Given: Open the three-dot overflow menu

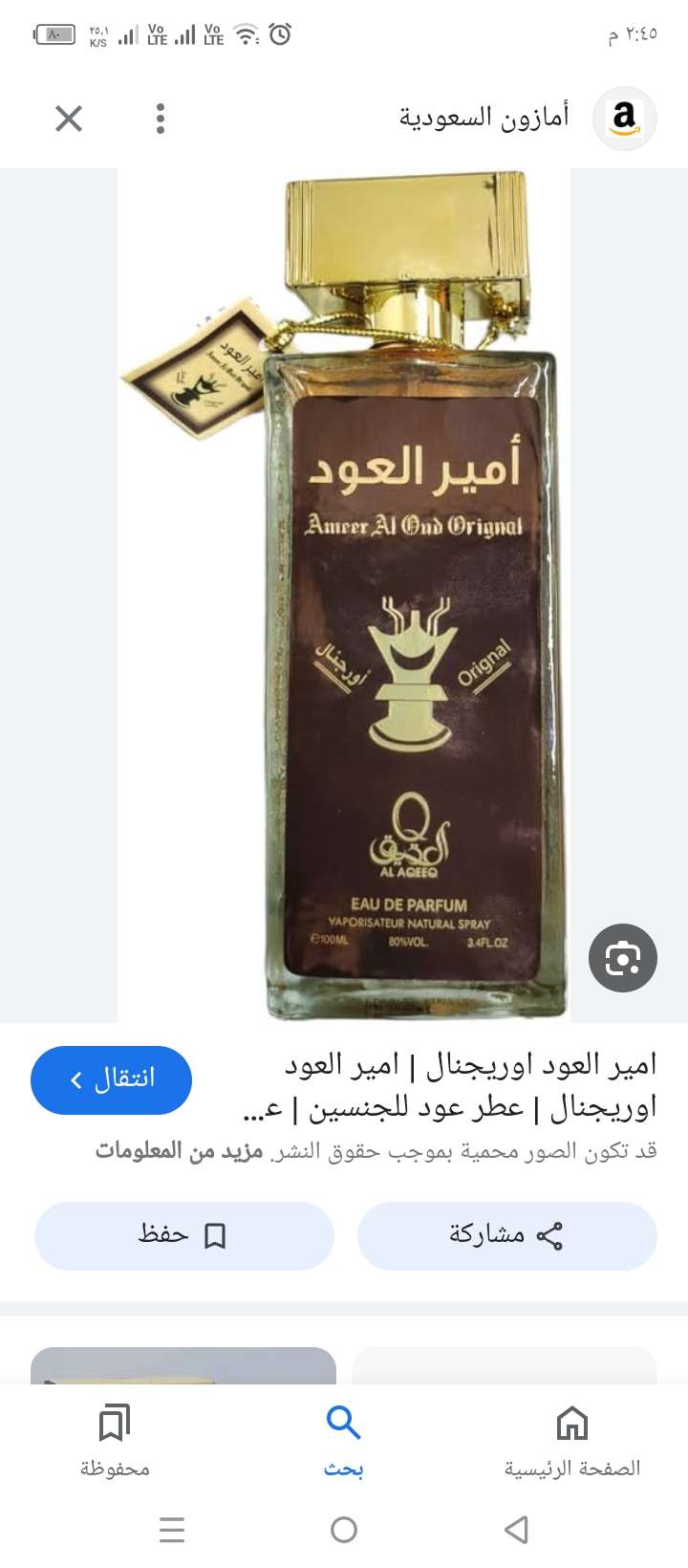Looking at the screenshot, I should (161, 119).
